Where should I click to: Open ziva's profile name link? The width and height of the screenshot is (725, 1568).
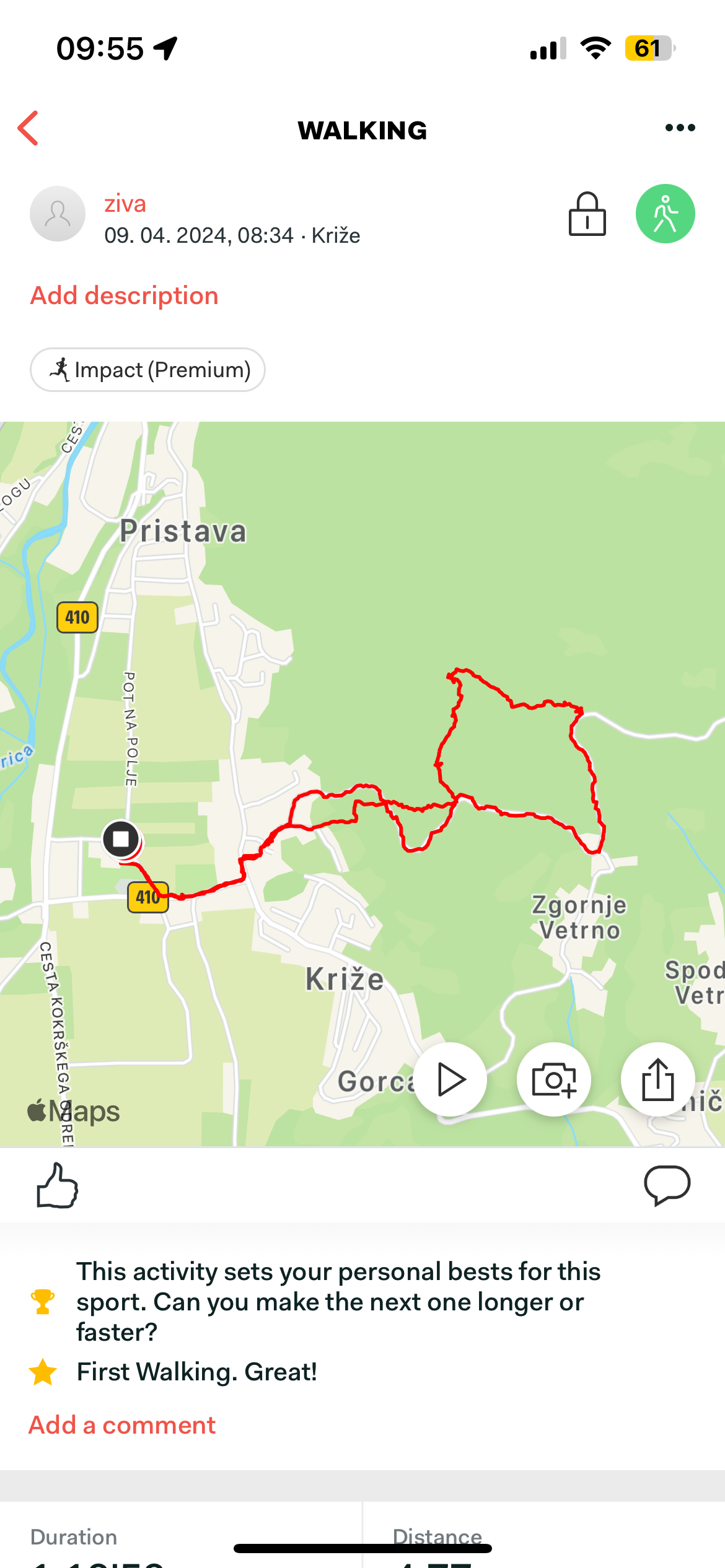click(x=125, y=204)
